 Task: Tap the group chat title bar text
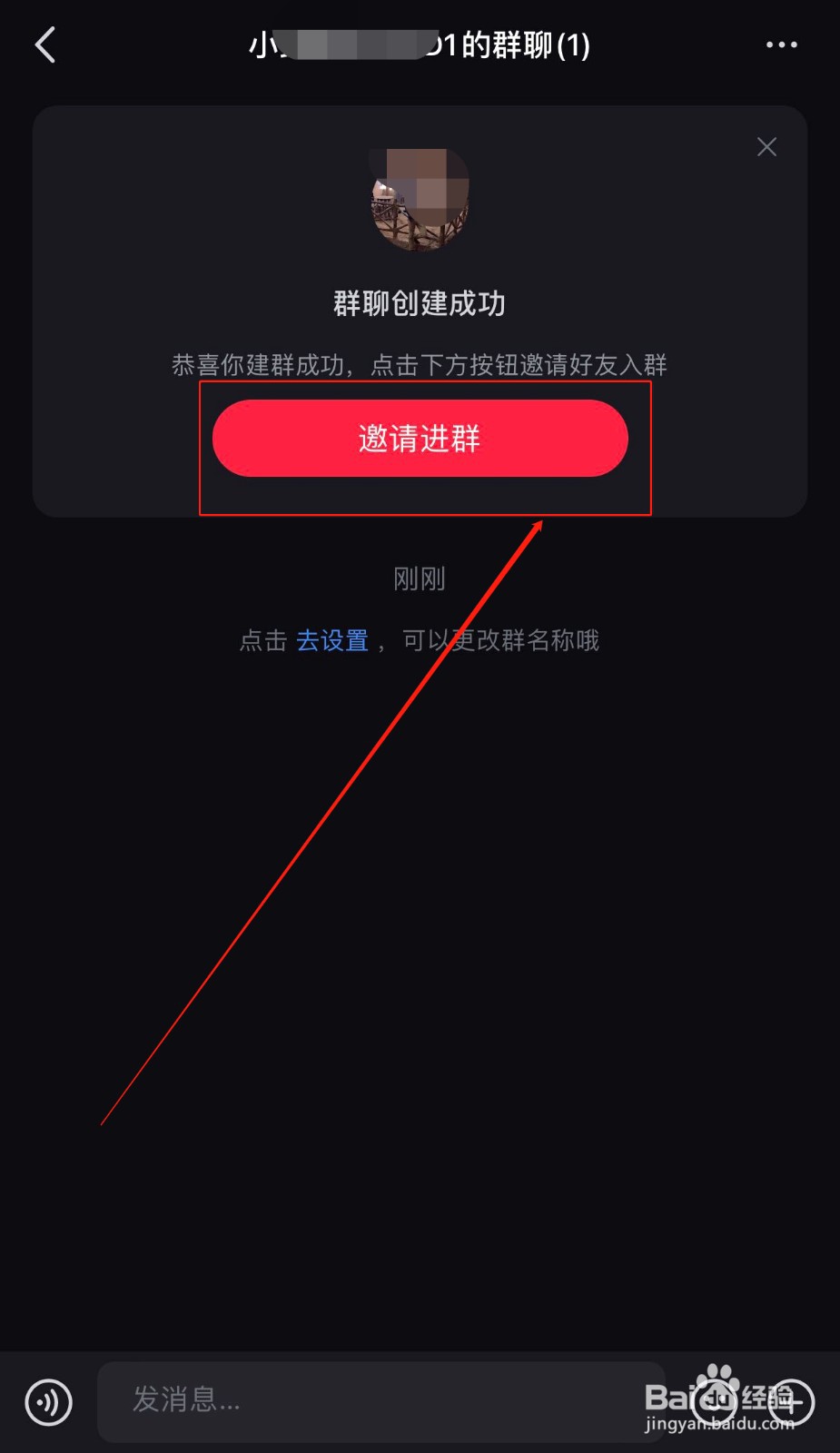[418, 45]
